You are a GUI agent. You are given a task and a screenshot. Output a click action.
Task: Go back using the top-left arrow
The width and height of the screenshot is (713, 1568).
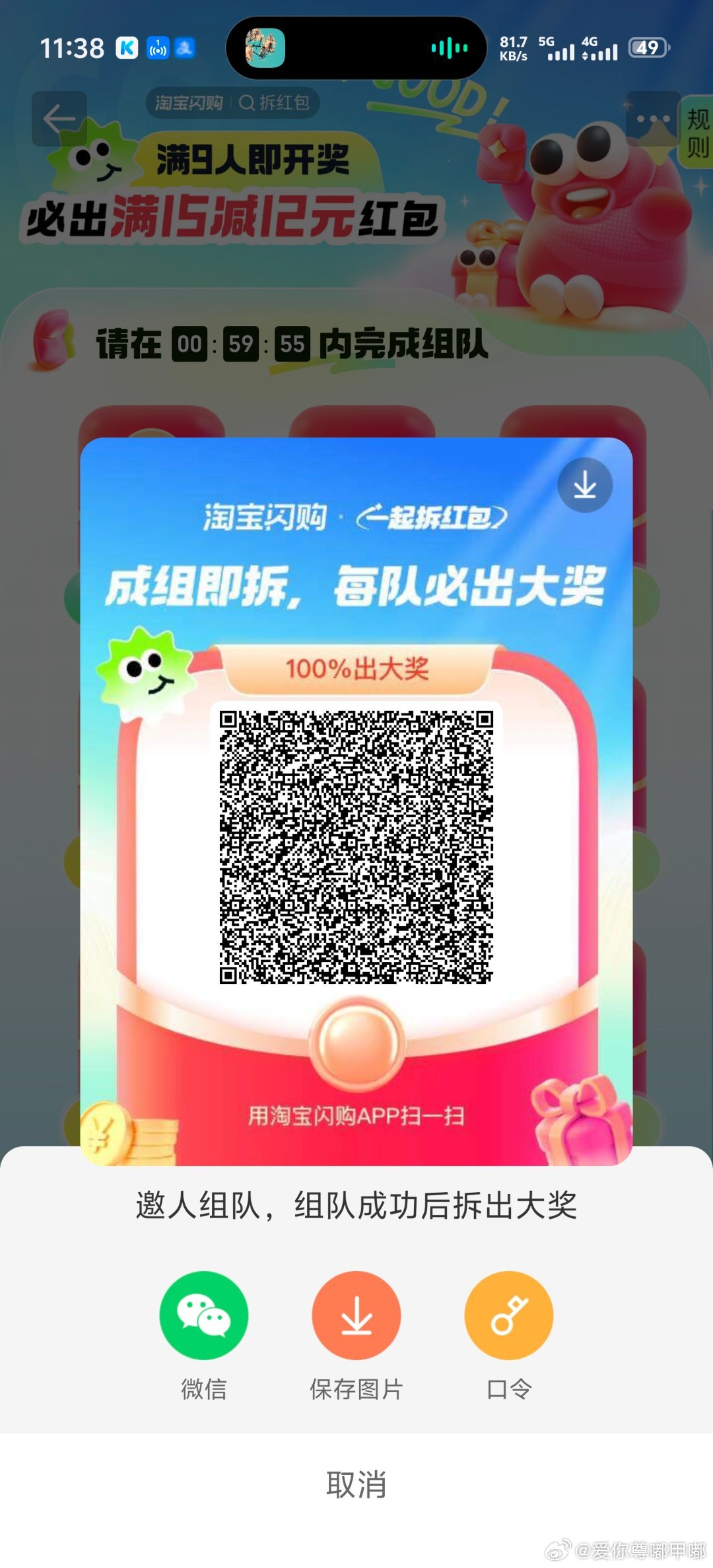point(59,119)
